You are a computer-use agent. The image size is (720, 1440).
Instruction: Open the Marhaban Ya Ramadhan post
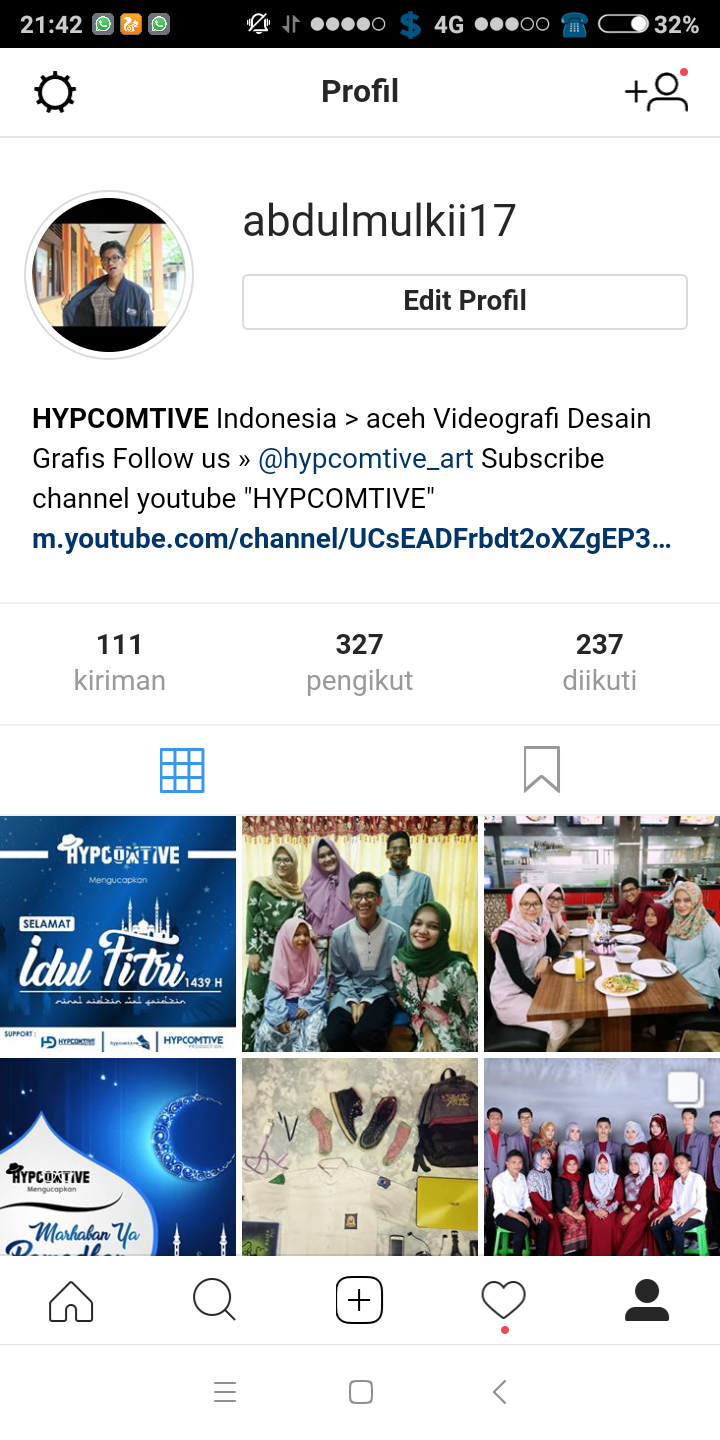(118, 1157)
